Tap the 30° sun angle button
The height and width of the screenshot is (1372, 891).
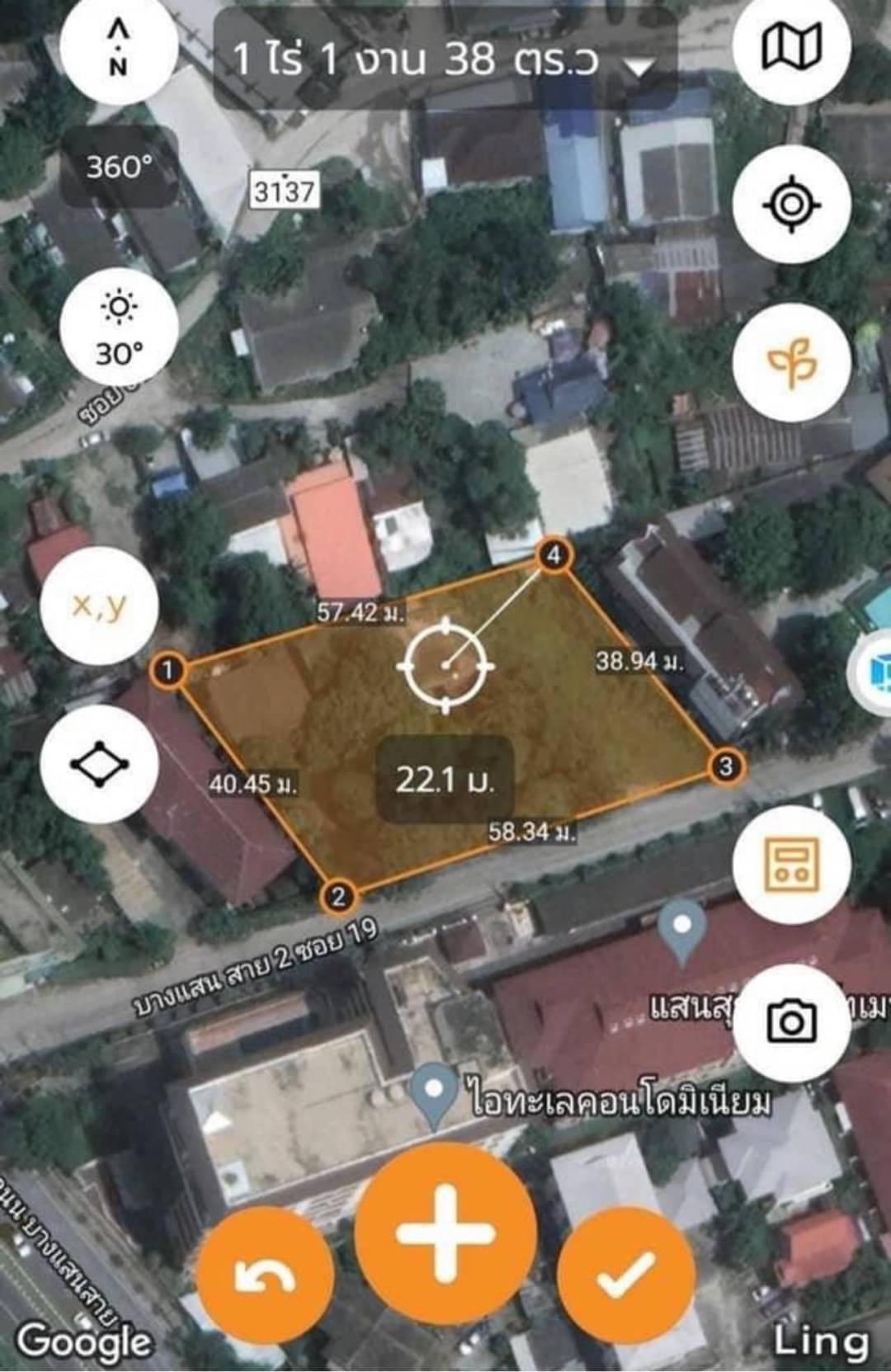[x=119, y=328]
